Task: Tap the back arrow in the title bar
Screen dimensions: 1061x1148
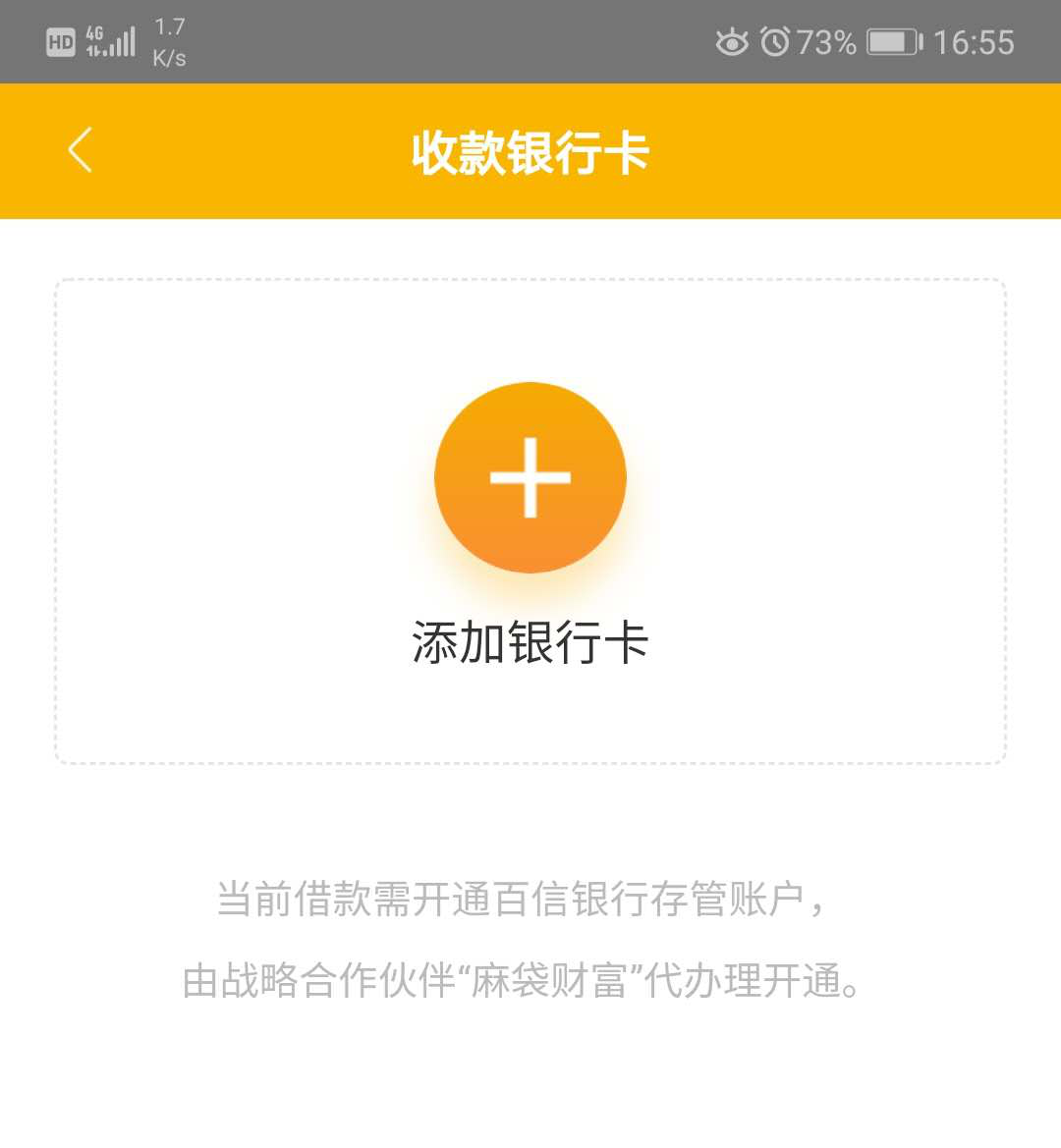Action: [x=78, y=148]
